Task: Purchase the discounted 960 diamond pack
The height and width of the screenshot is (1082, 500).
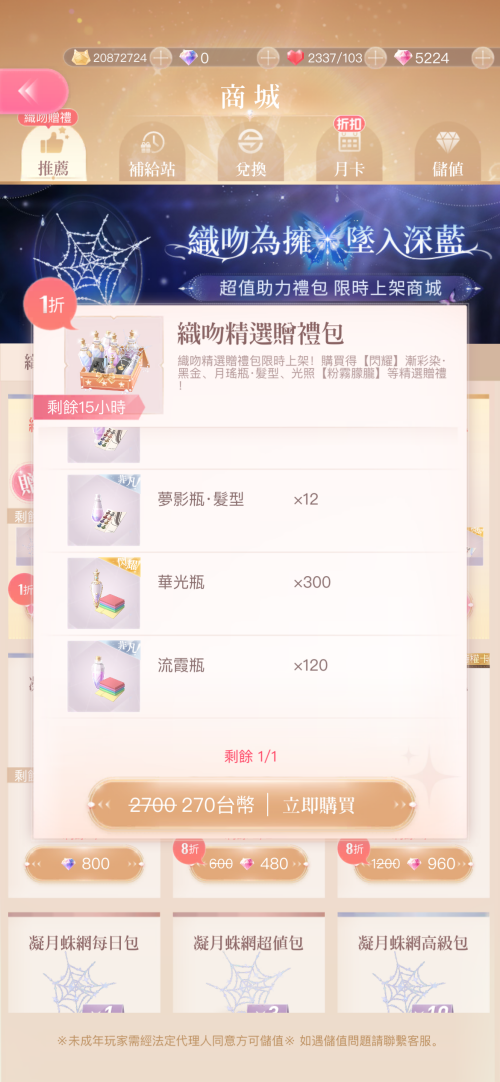Action: pyautogui.click(x=414, y=864)
